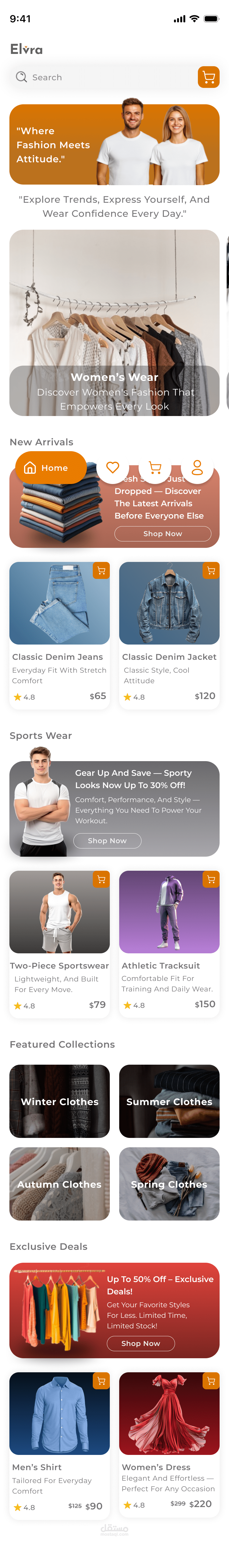Add Men's Shirt to cart
This screenshot has height=1568, width=229.
(101, 1381)
